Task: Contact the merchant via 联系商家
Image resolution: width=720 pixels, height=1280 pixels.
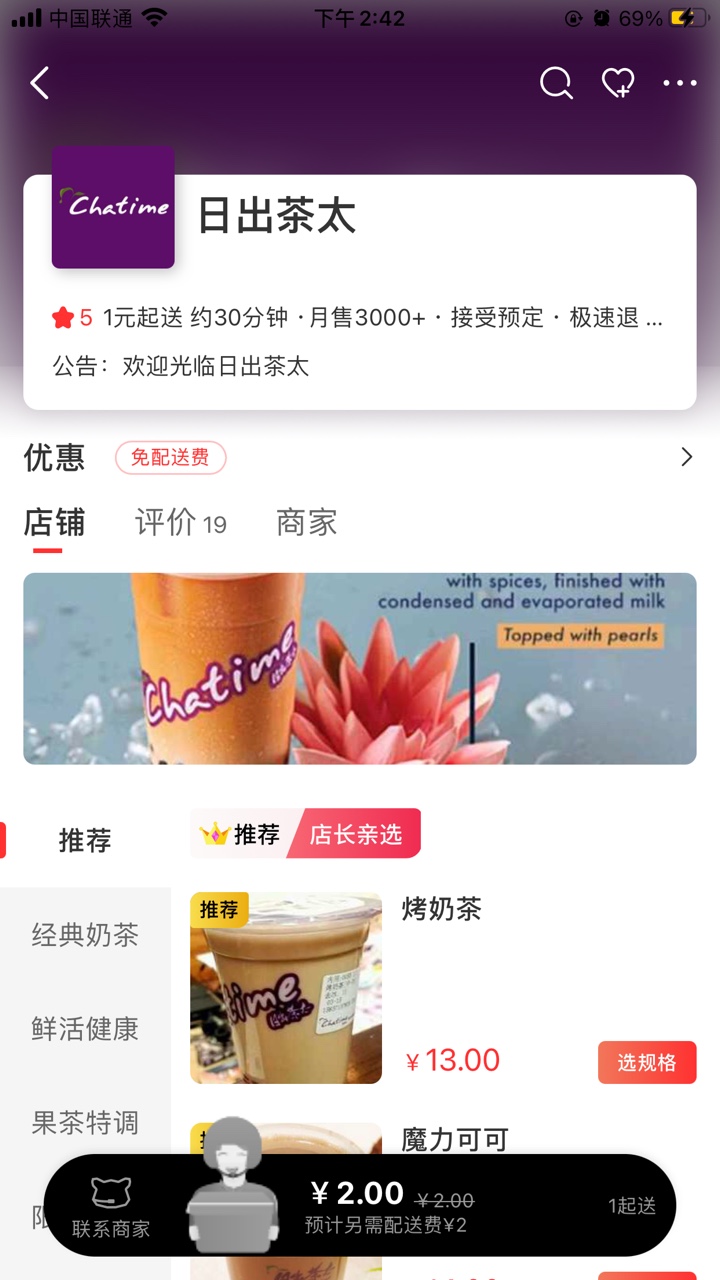Action: pos(111,1207)
